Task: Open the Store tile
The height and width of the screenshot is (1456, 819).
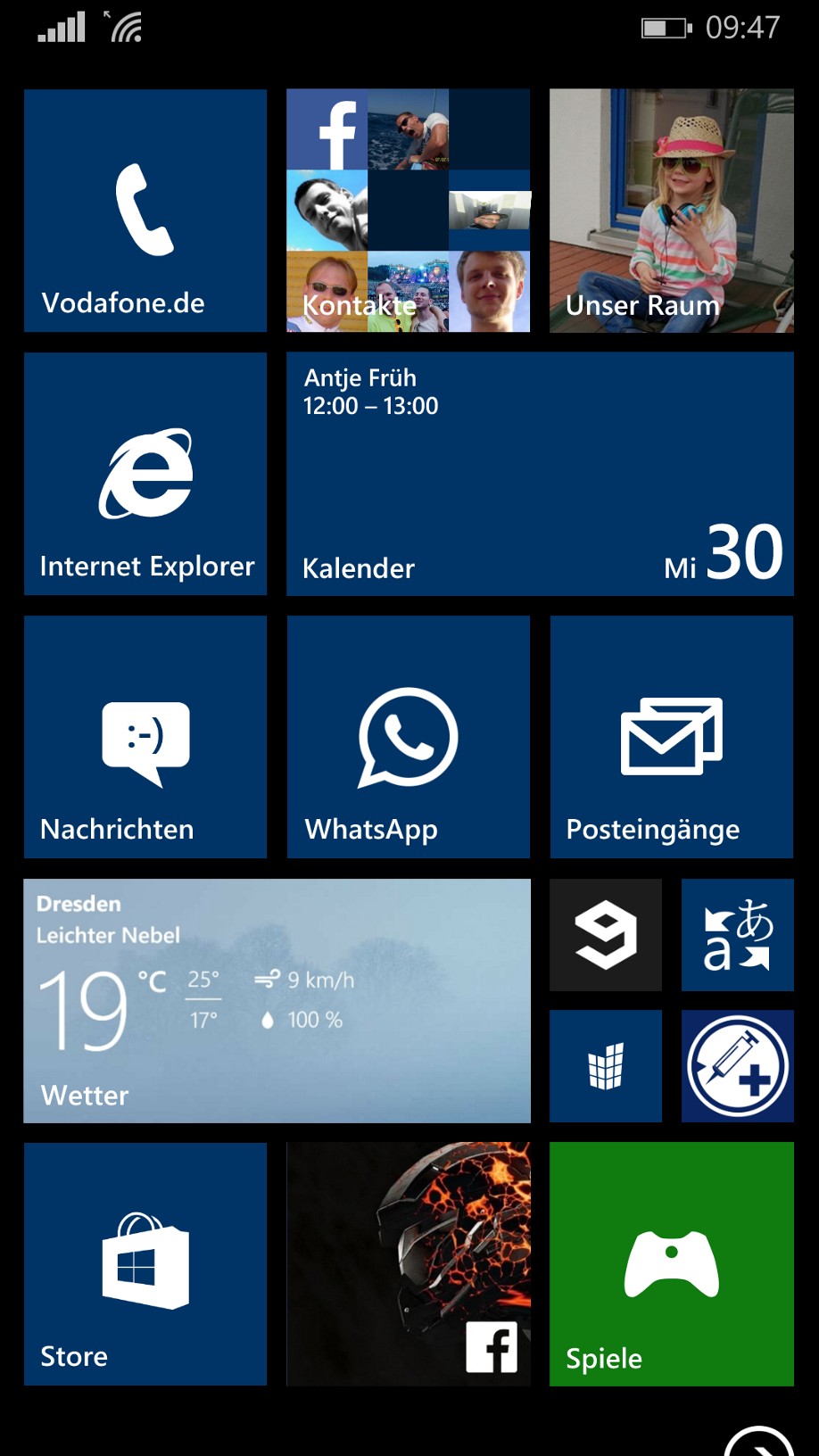Action: coord(145,1263)
